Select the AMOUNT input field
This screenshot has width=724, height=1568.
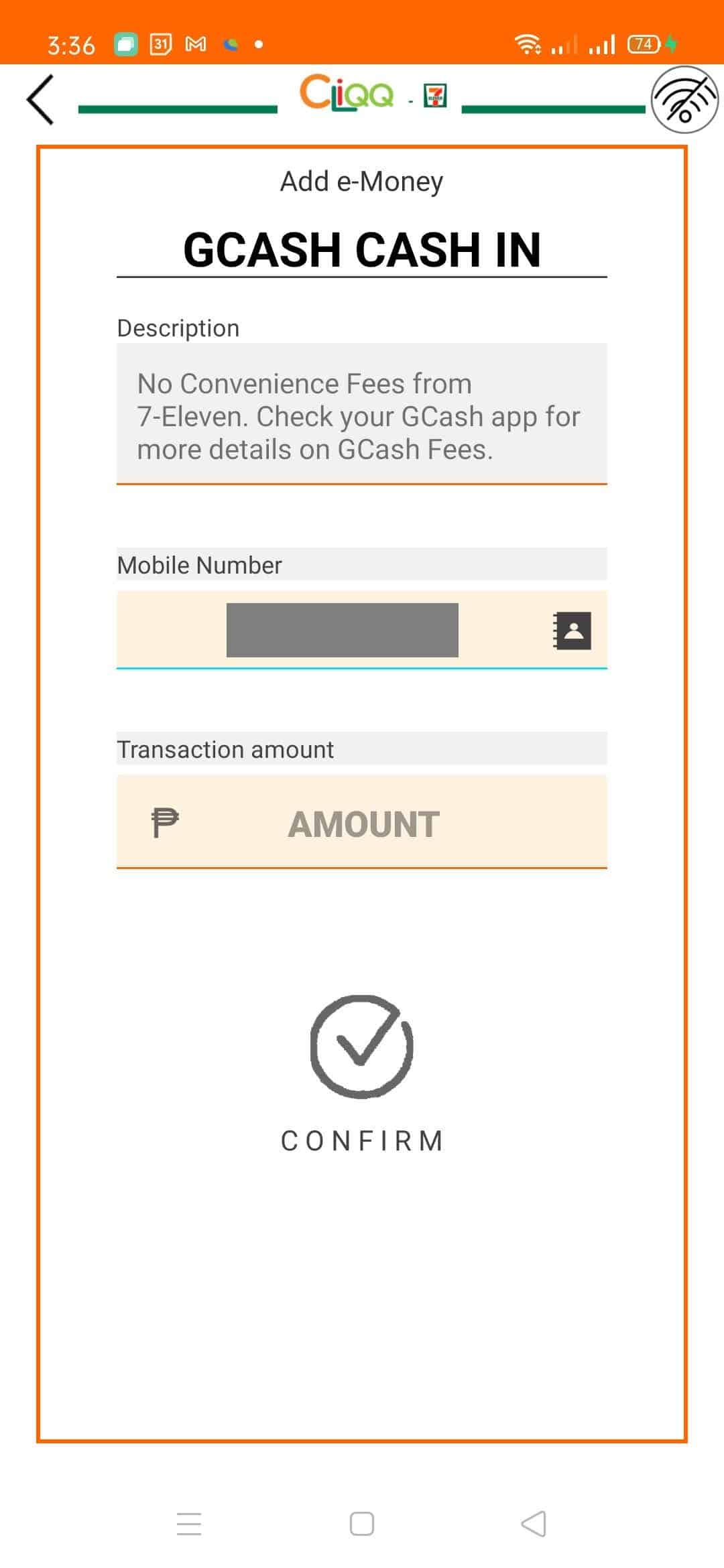pyautogui.click(x=362, y=823)
